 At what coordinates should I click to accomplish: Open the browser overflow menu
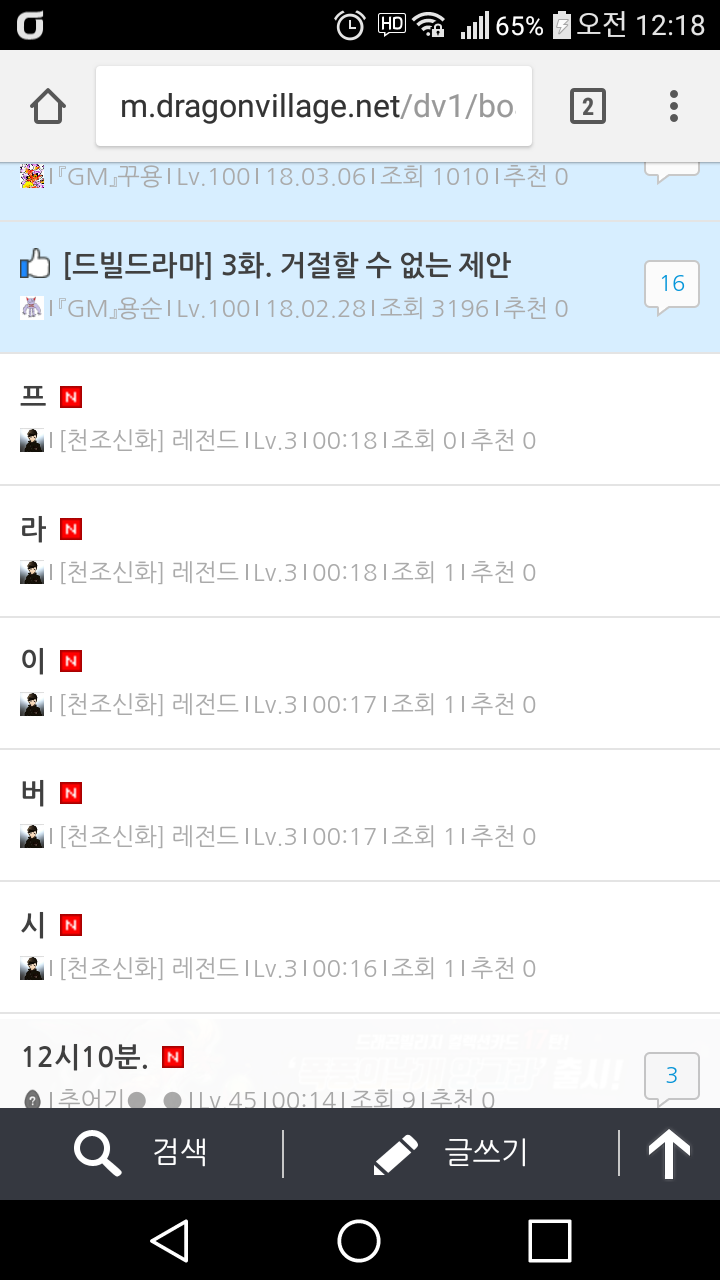pos(674,106)
